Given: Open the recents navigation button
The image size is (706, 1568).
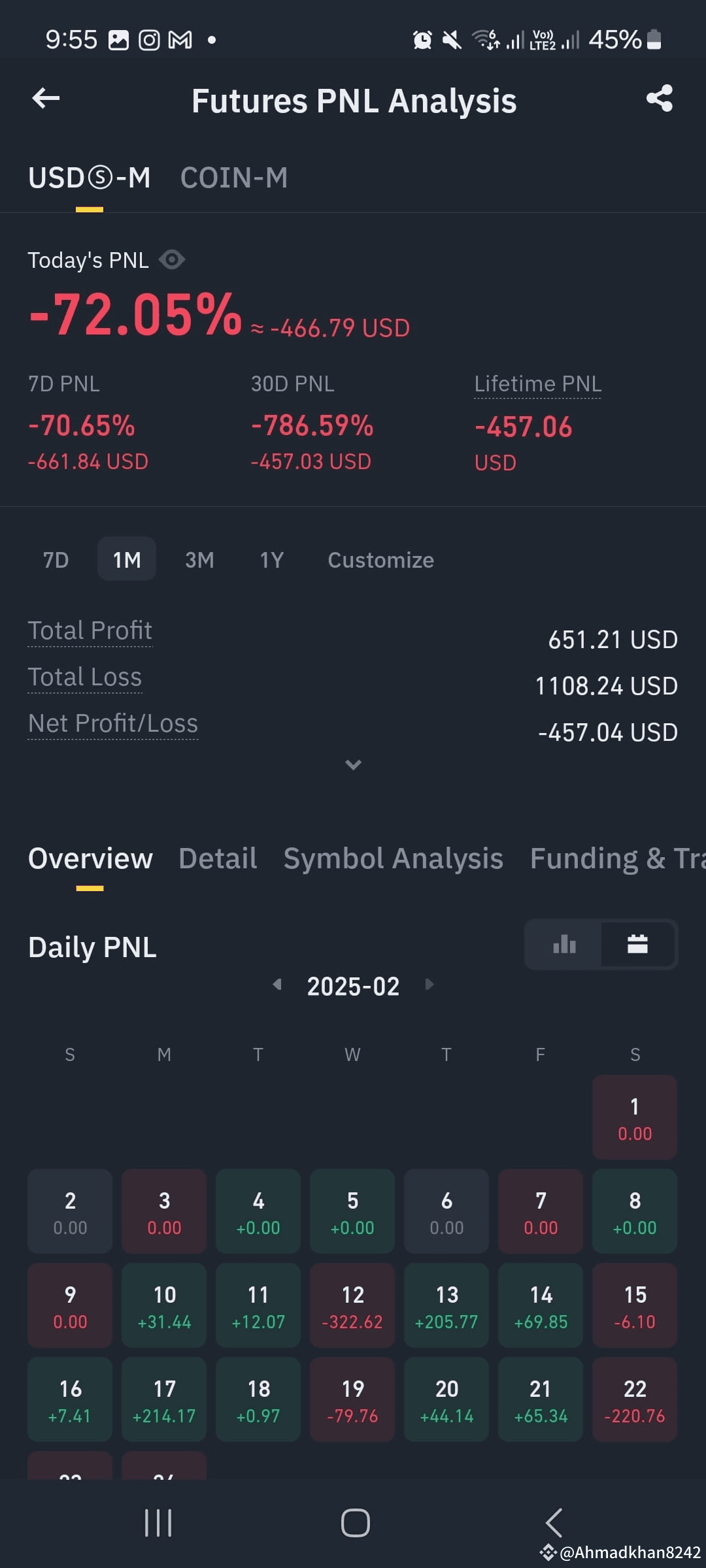Looking at the screenshot, I should pos(157,1522).
